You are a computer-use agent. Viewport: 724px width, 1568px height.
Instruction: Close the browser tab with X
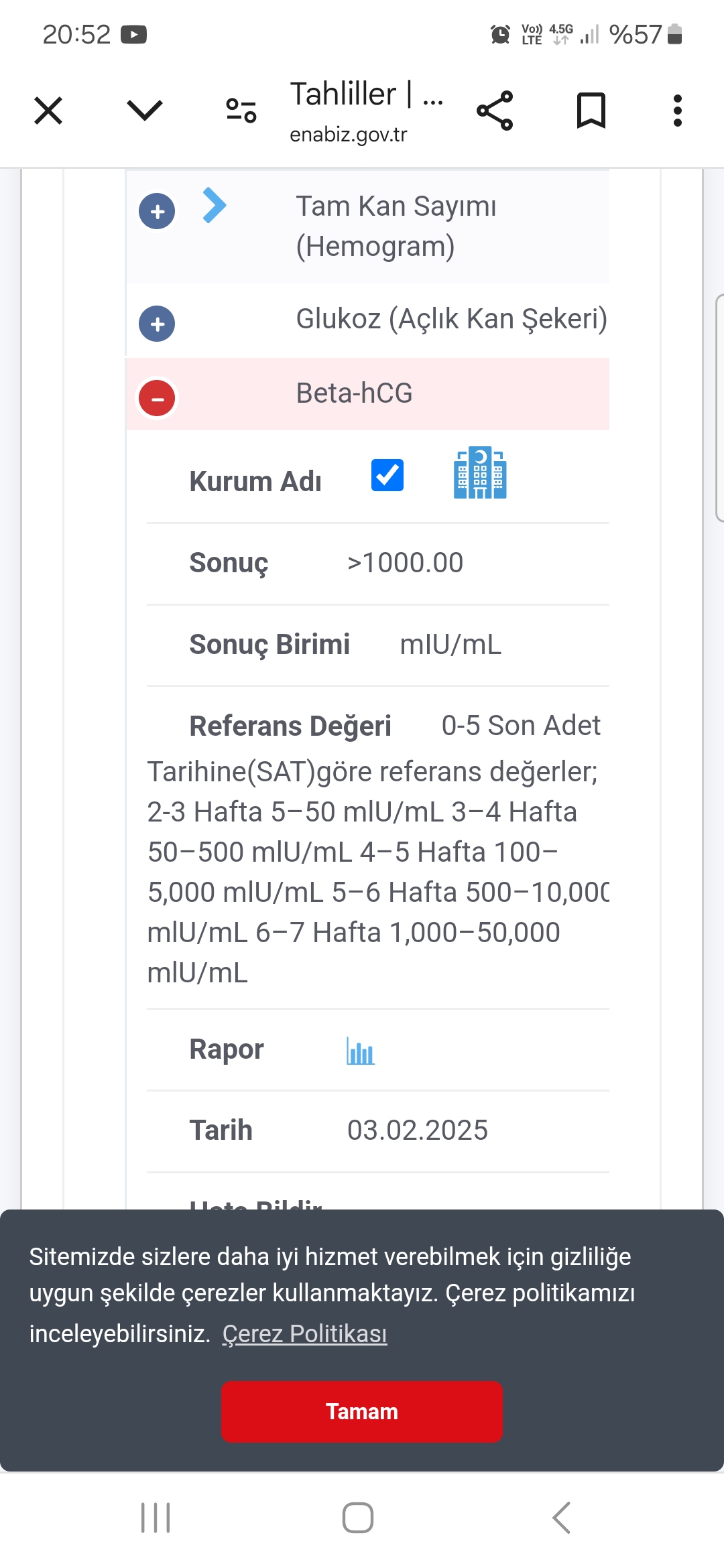48,111
